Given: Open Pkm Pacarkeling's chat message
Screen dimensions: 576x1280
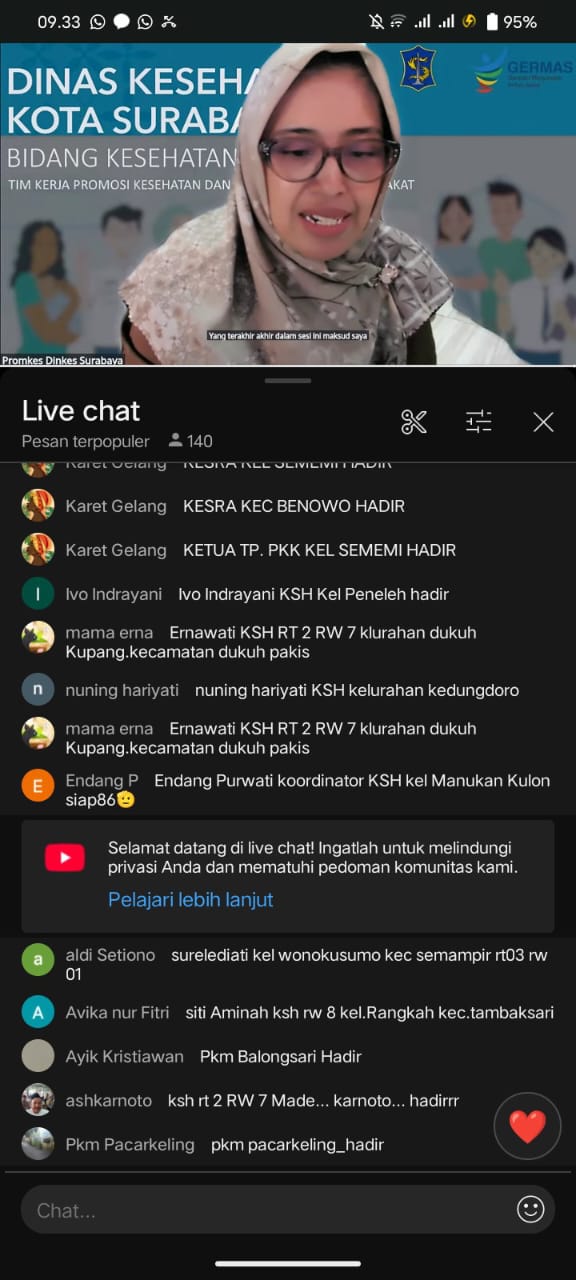Looking at the screenshot, I should point(288,1144).
